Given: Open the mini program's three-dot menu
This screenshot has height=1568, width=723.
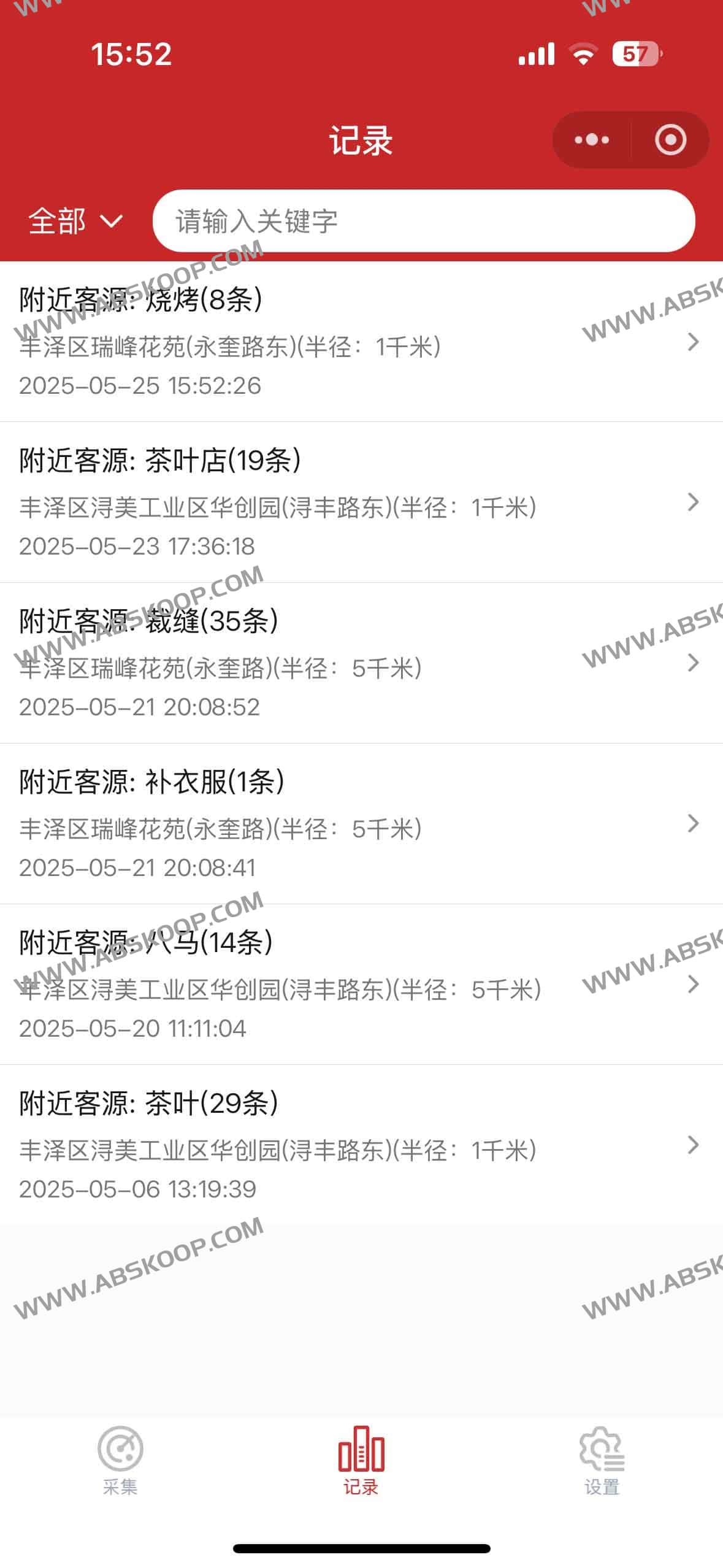Looking at the screenshot, I should point(591,140).
